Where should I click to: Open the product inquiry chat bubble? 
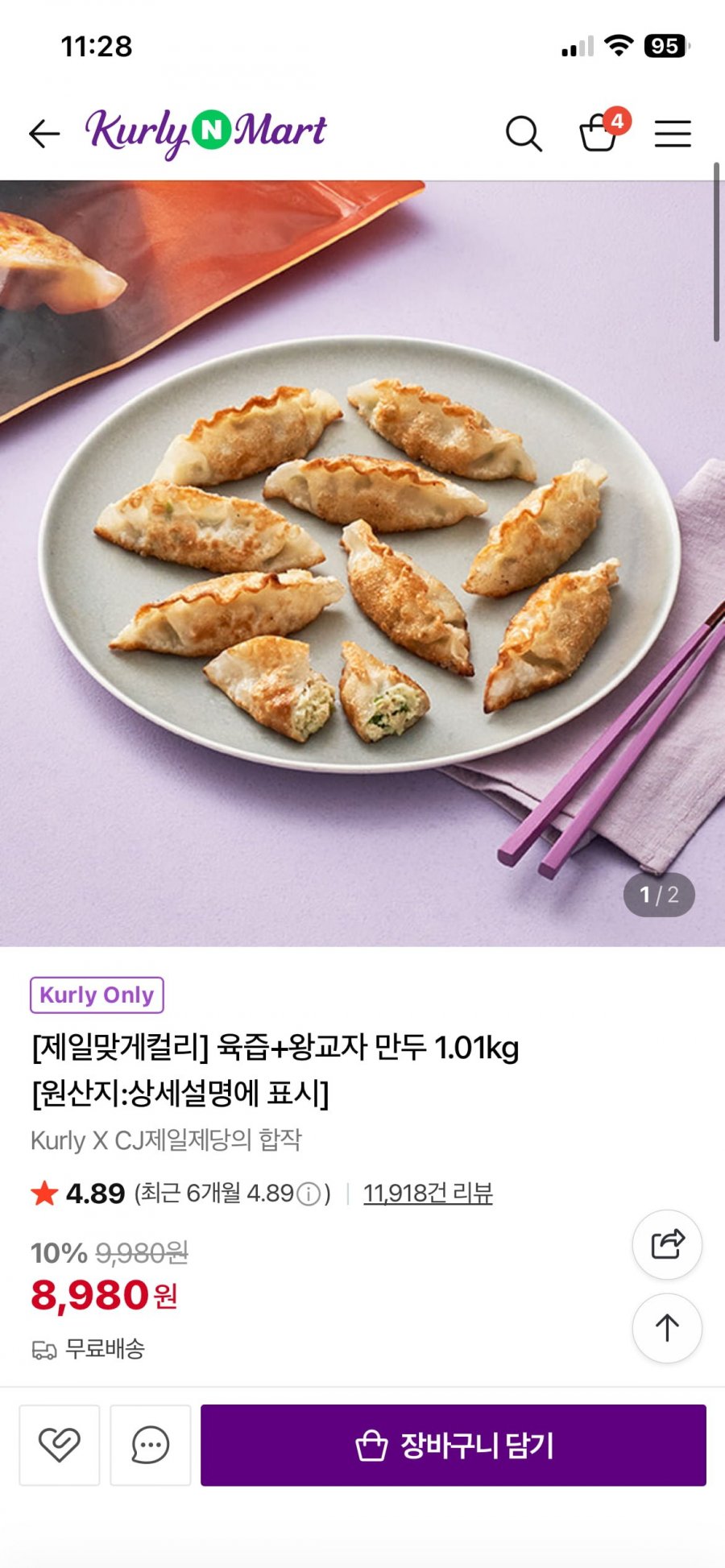[x=151, y=1445]
